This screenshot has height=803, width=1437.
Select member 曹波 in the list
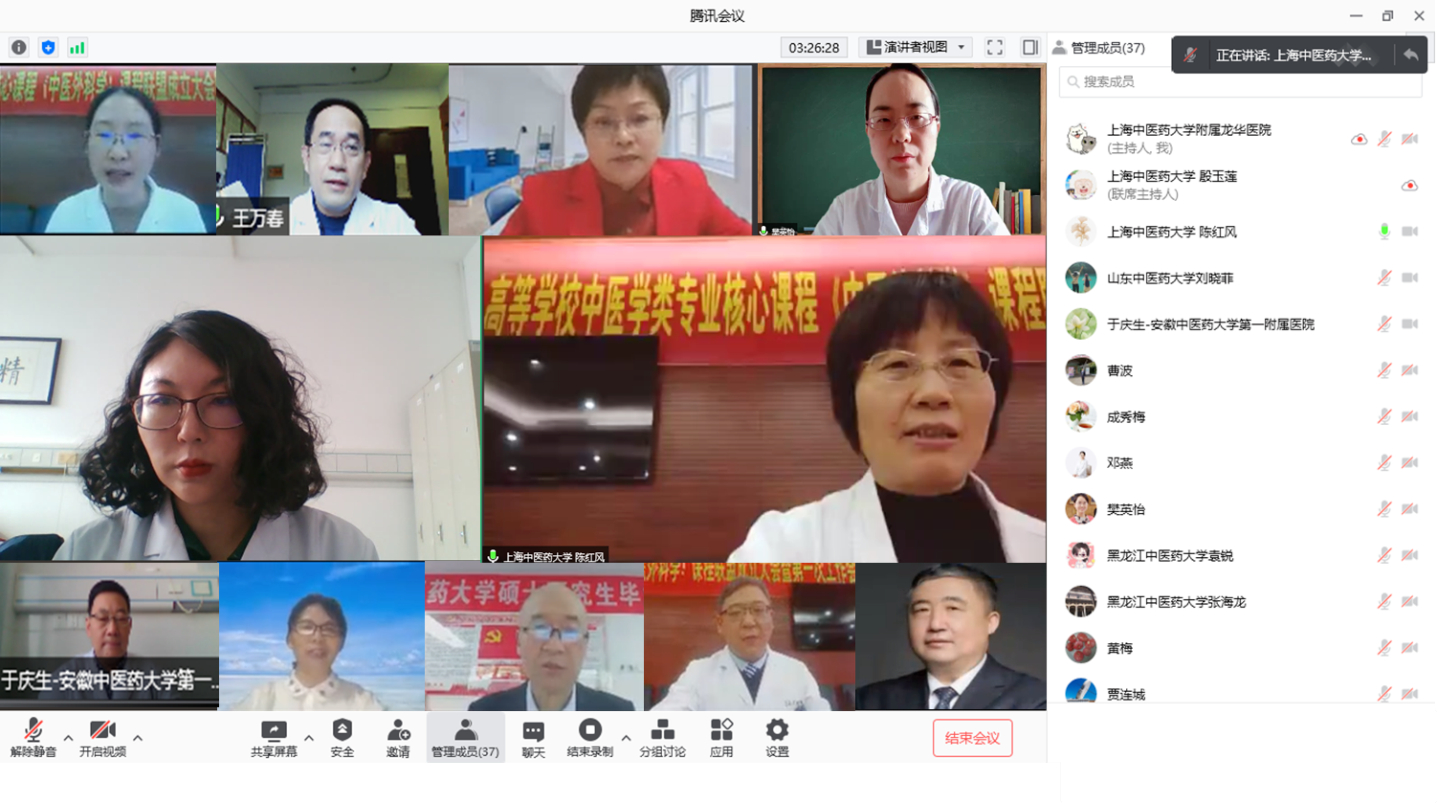[1120, 370]
